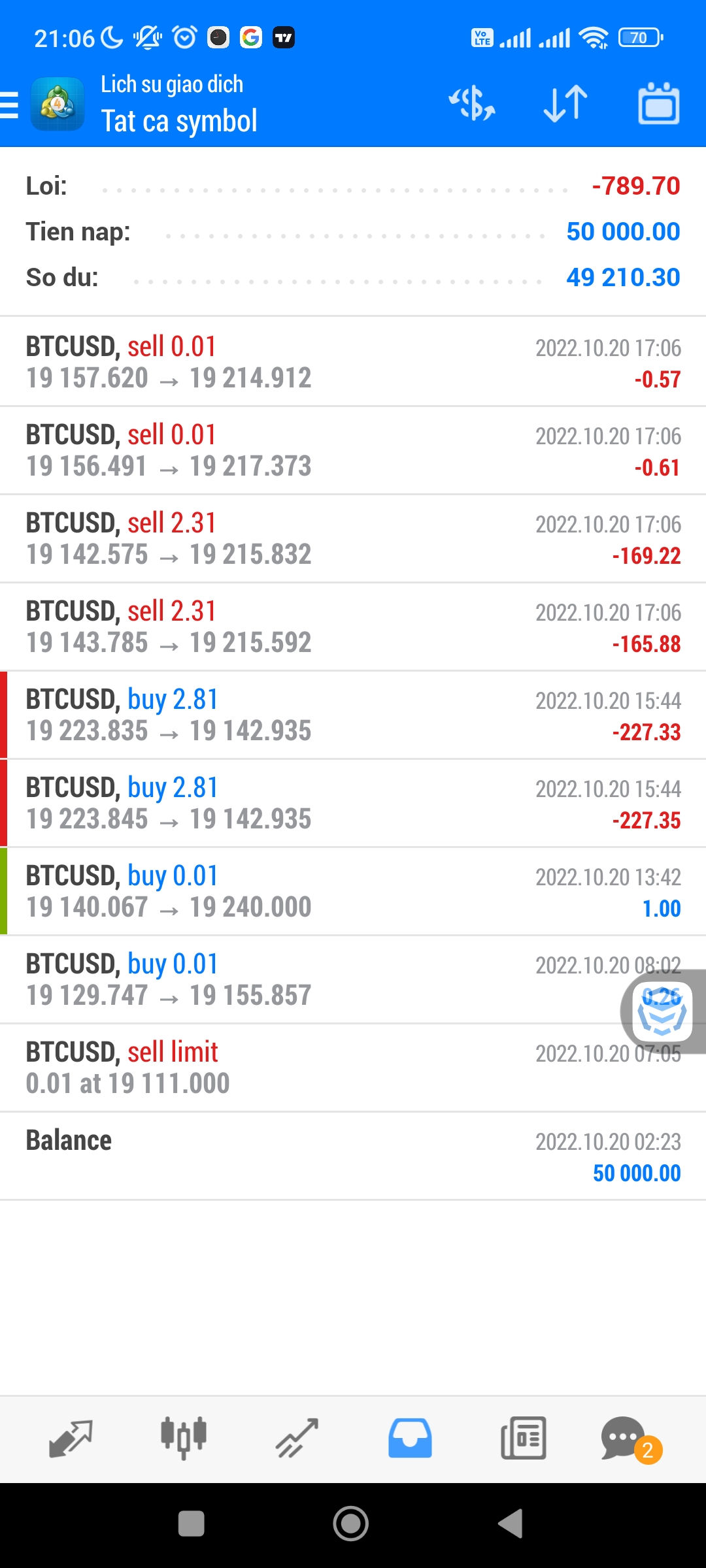Open the hamburger drawer menu
This screenshot has height=1568, width=706.
(10, 105)
